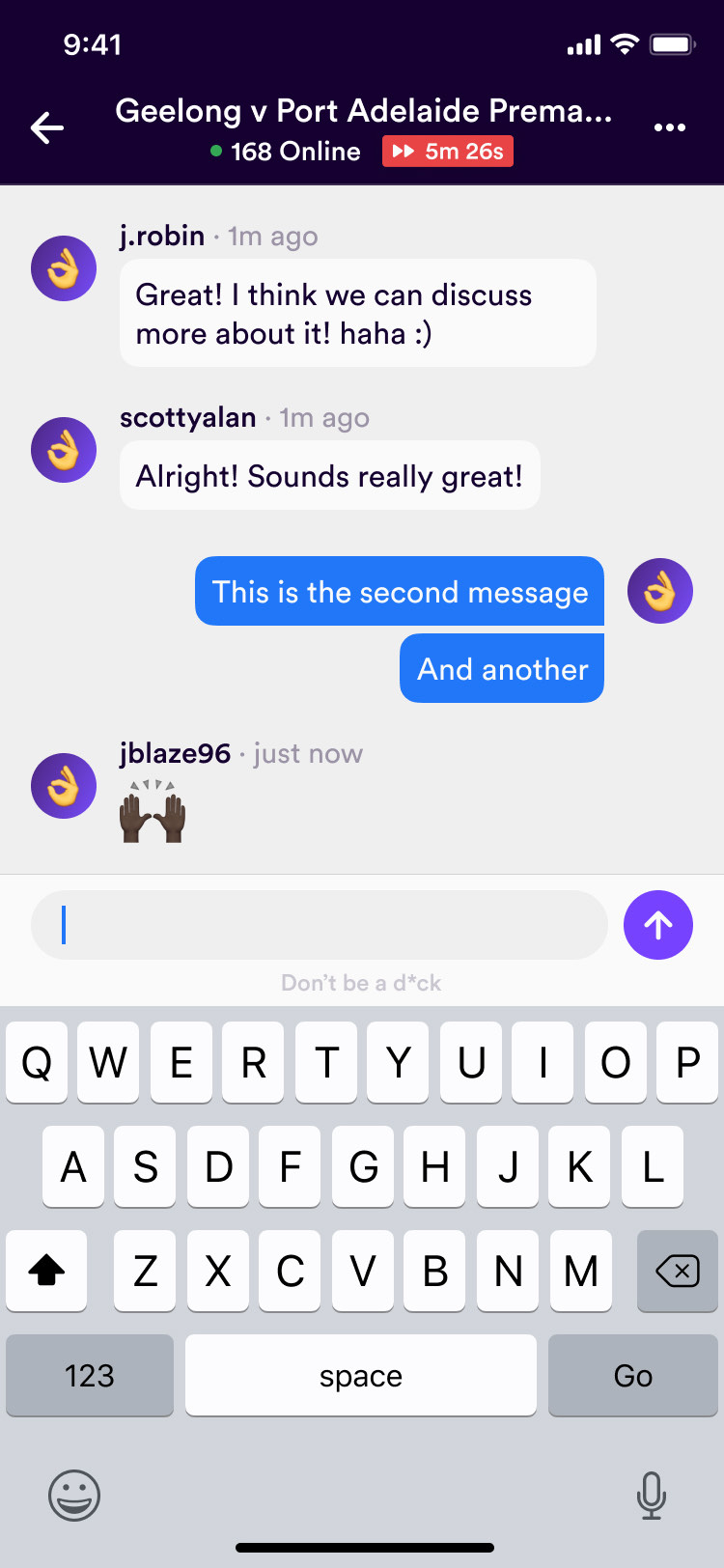The height and width of the screenshot is (1568, 724).
Task: Go back using the arrow
Action: [x=46, y=127]
